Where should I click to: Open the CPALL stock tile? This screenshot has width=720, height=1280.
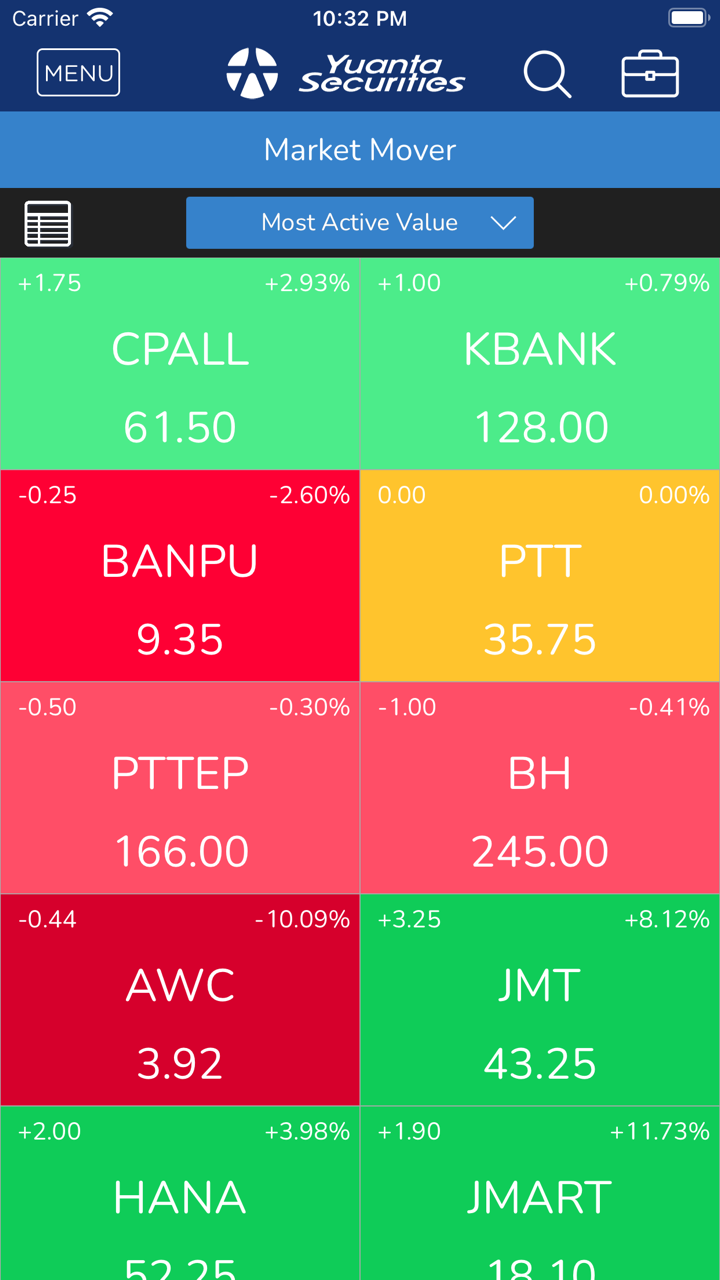click(180, 364)
